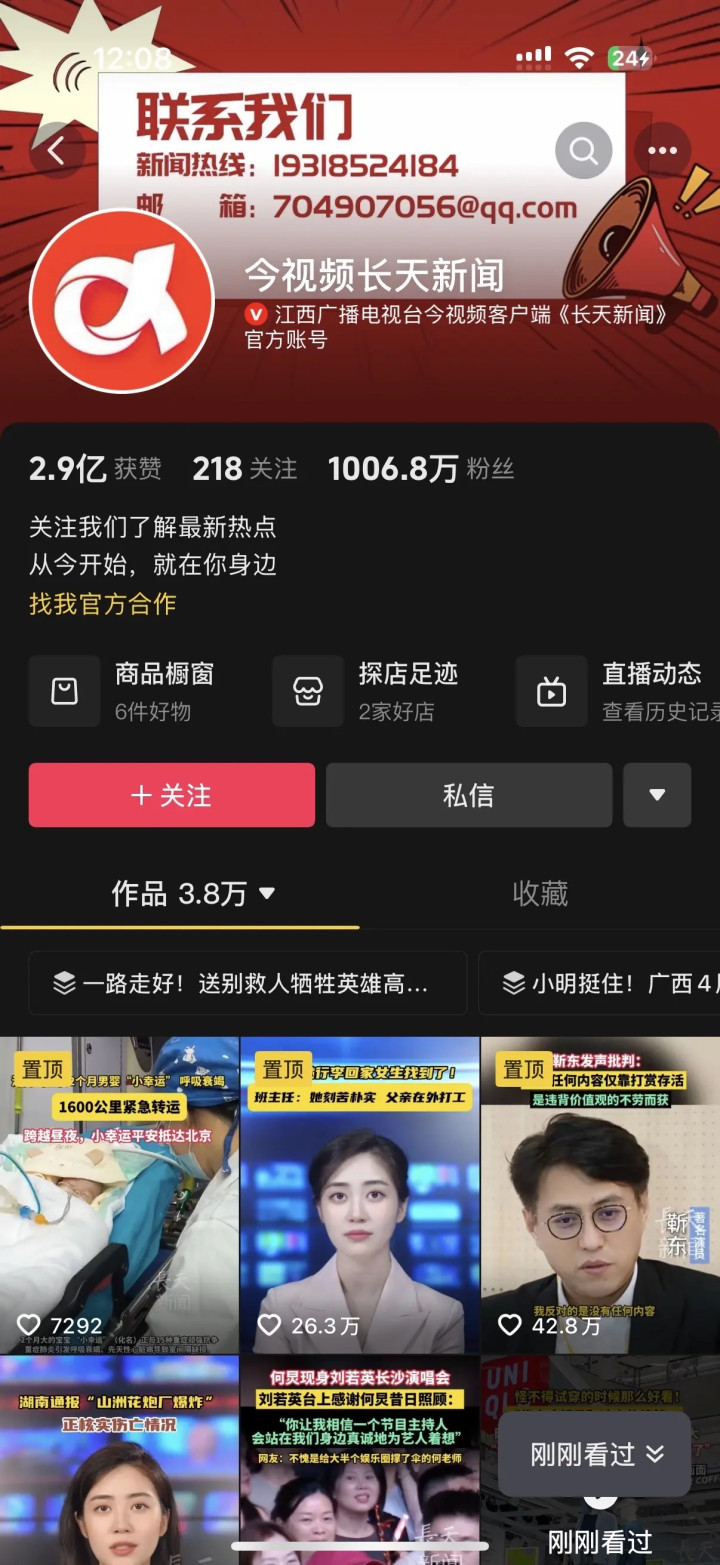Play pinned video with 26.3万 likes
This screenshot has height=1565, width=720.
tap(360, 1195)
